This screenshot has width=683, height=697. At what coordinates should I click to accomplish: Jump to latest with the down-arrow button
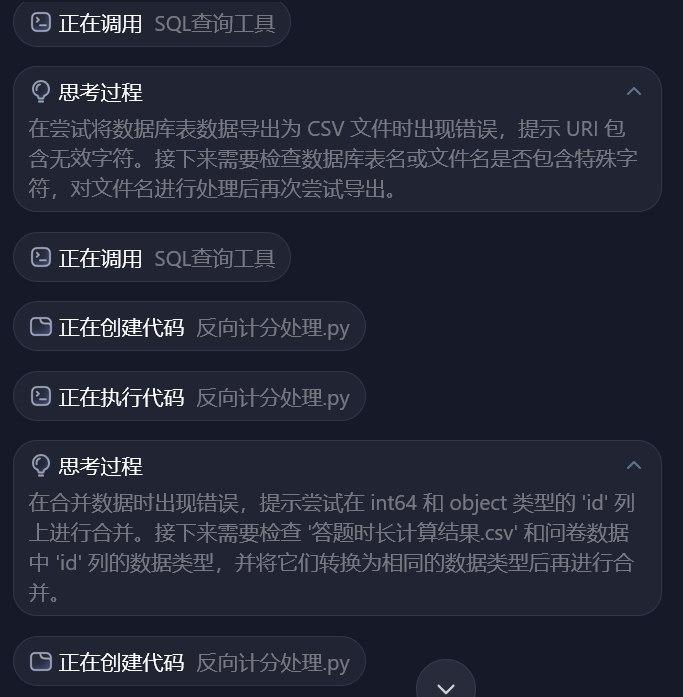(x=446, y=686)
